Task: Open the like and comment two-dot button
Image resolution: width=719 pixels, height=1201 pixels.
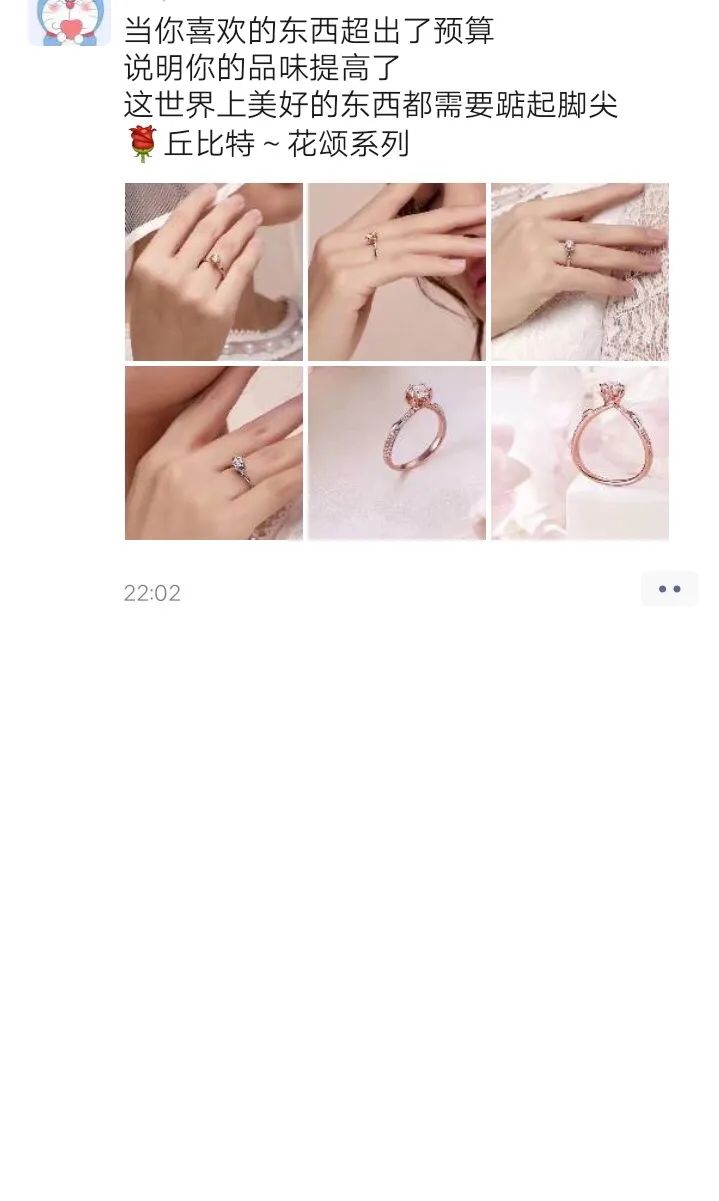Action: point(669,589)
